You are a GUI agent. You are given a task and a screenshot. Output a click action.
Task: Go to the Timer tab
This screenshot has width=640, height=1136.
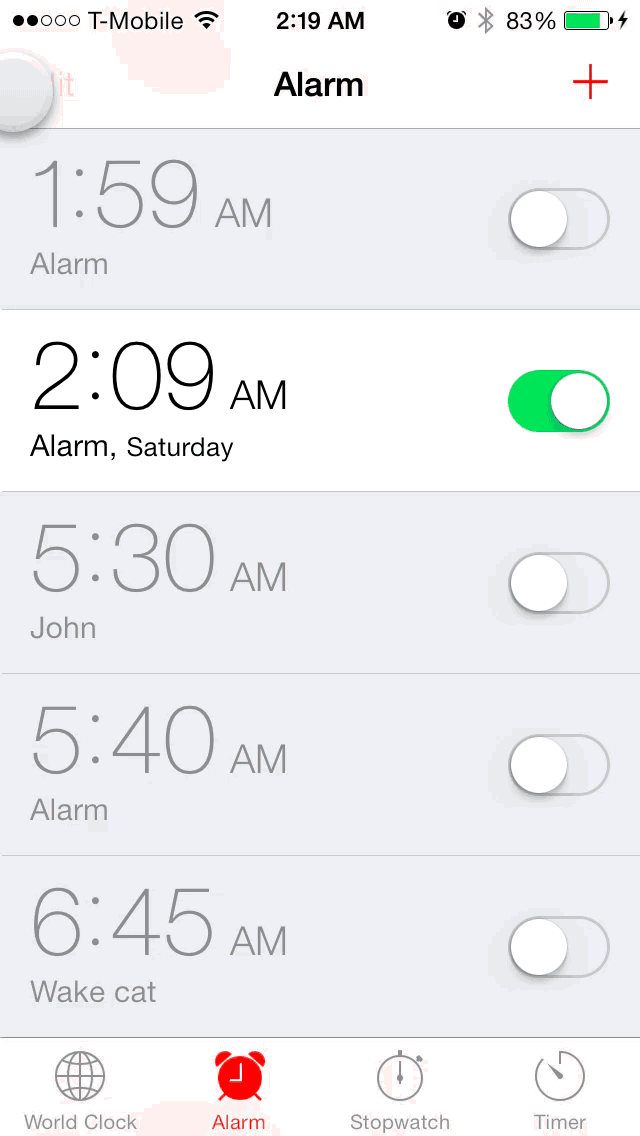pyautogui.click(x=560, y=1090)
